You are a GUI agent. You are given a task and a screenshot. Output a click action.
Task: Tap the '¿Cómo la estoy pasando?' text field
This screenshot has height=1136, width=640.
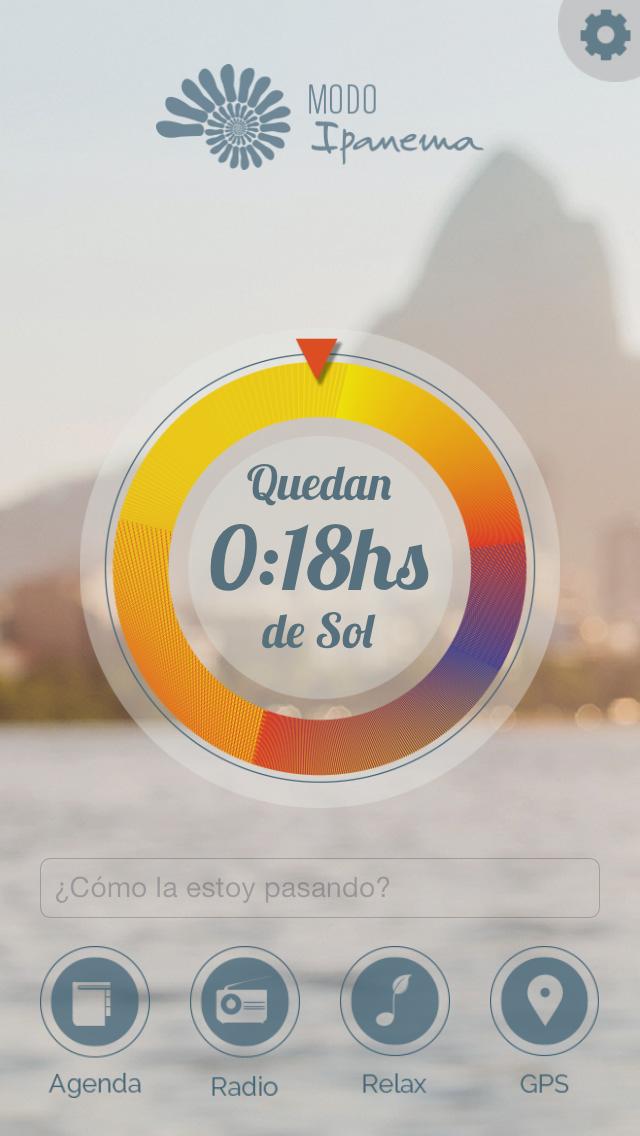320,888
